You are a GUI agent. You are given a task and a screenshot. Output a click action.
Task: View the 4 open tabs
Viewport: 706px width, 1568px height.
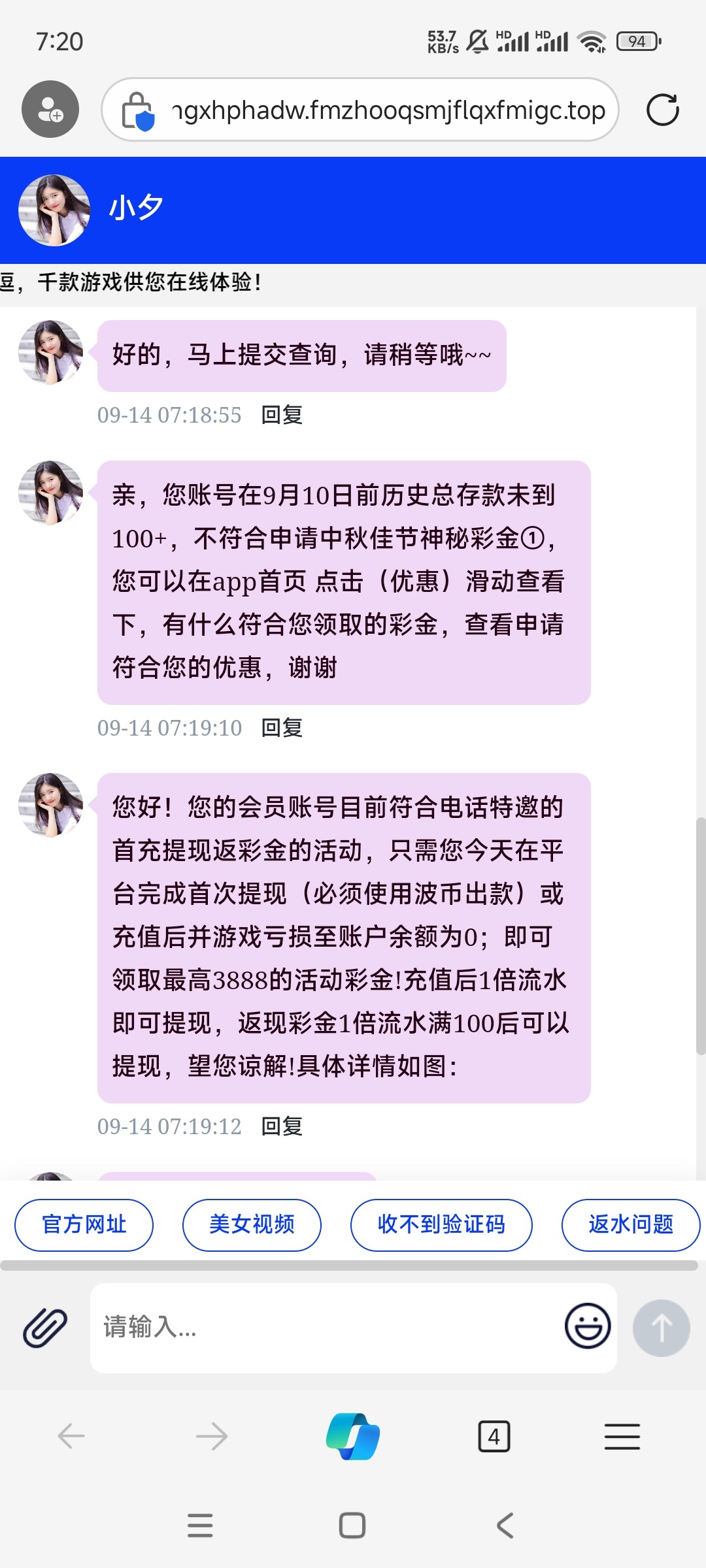494,1436
